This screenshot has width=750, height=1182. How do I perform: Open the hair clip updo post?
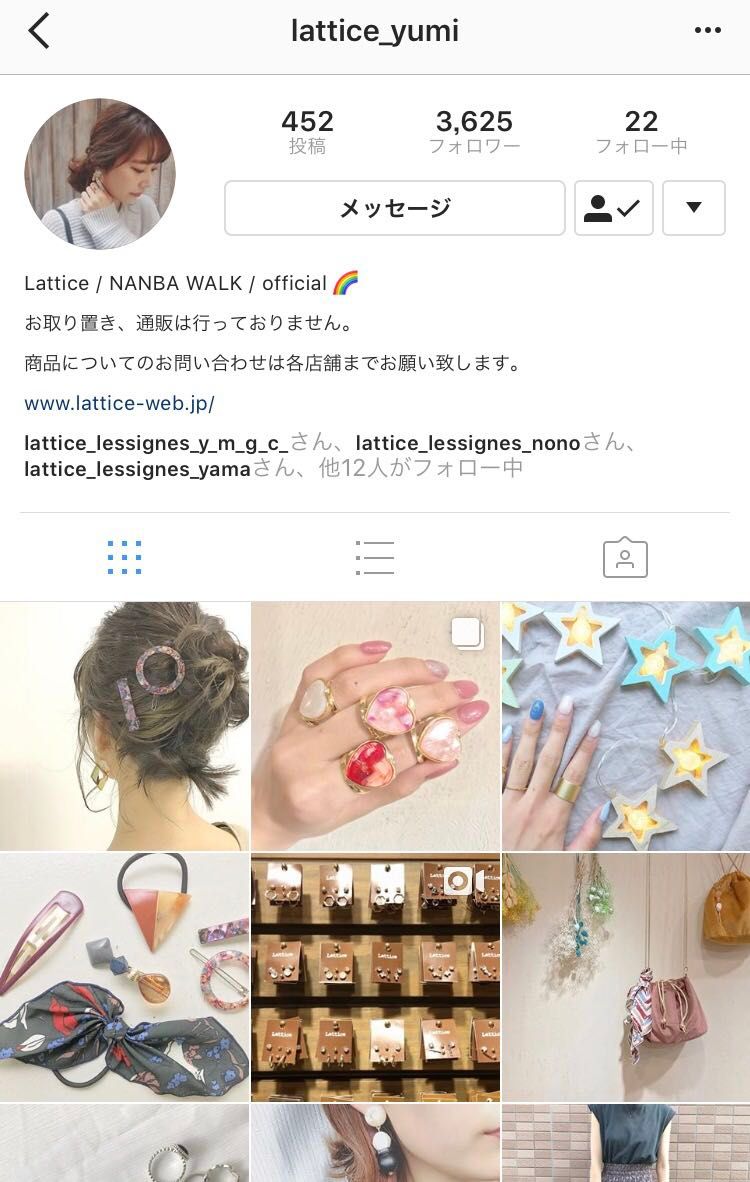(x=124, y=726)
